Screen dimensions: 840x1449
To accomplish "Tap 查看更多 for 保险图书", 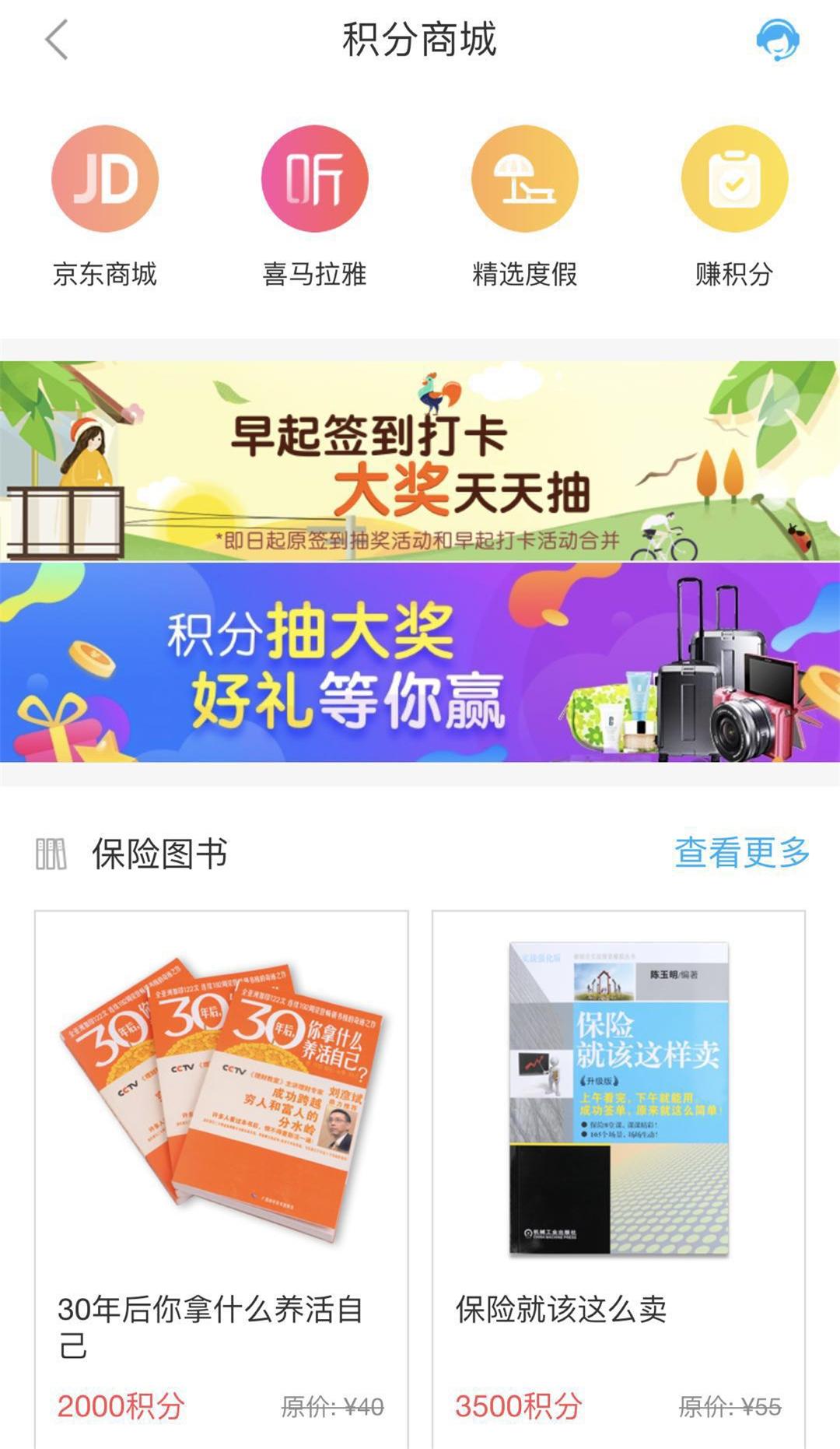I will [x=741, y=853].
